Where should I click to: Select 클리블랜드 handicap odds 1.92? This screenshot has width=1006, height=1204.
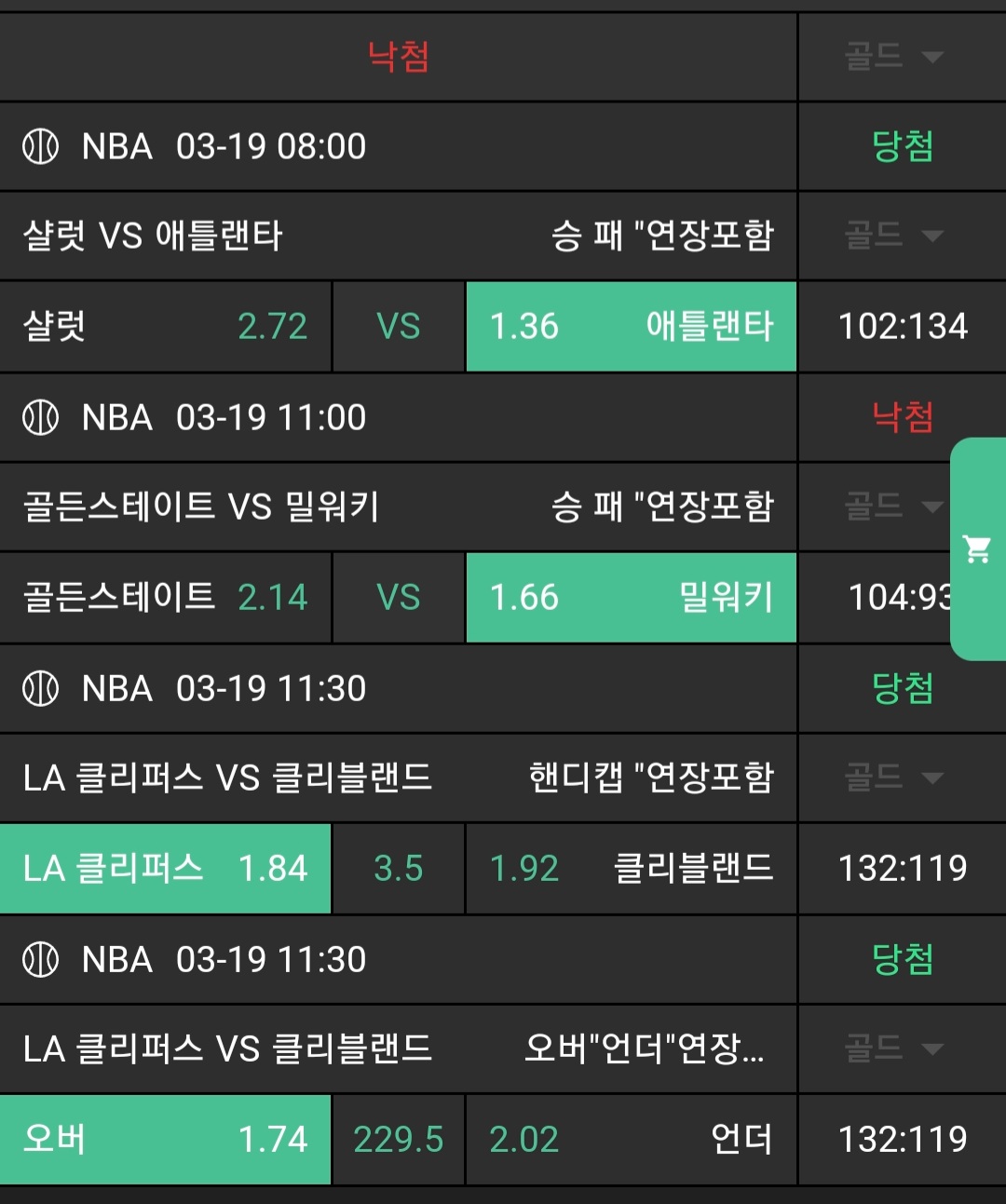631,869
